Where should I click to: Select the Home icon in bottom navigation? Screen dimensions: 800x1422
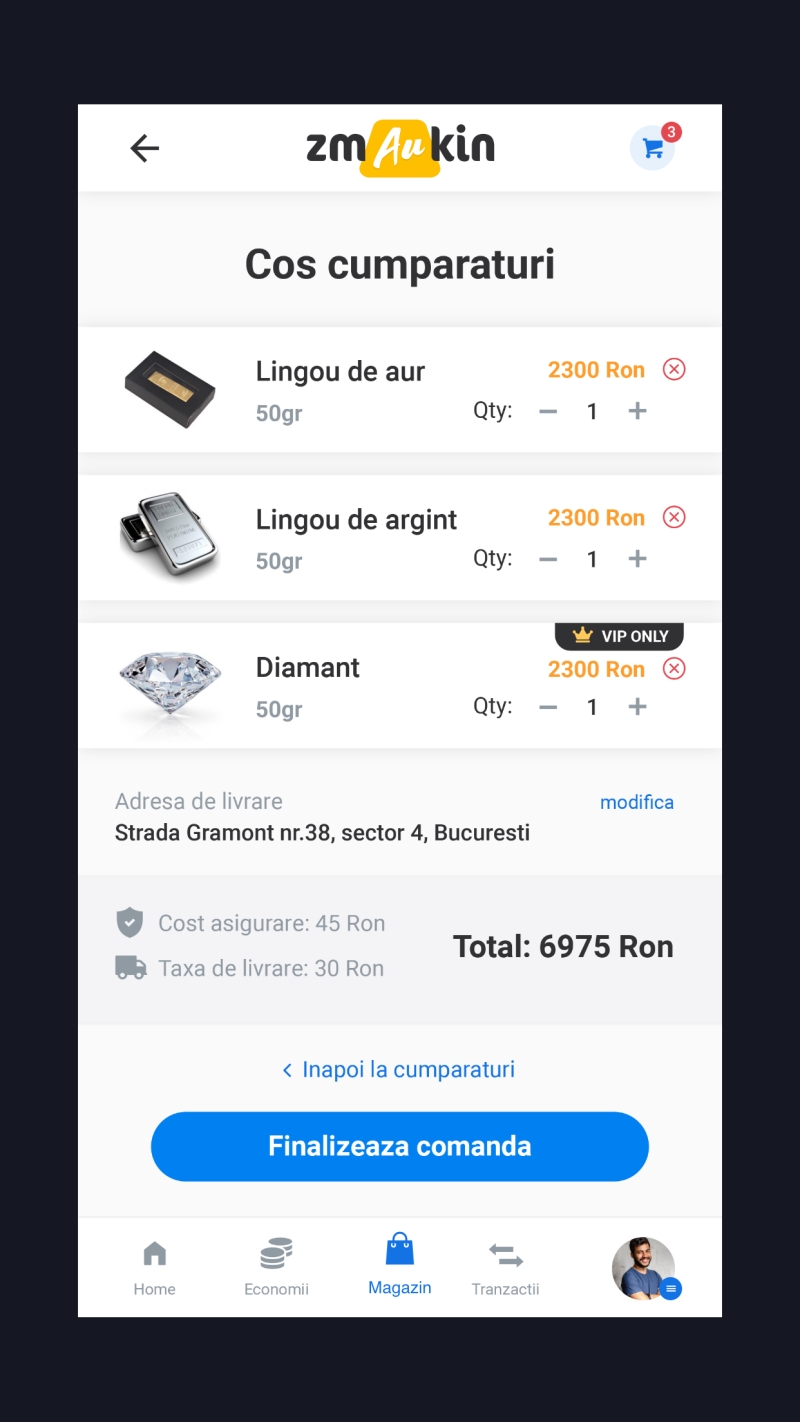[154, 1252]
